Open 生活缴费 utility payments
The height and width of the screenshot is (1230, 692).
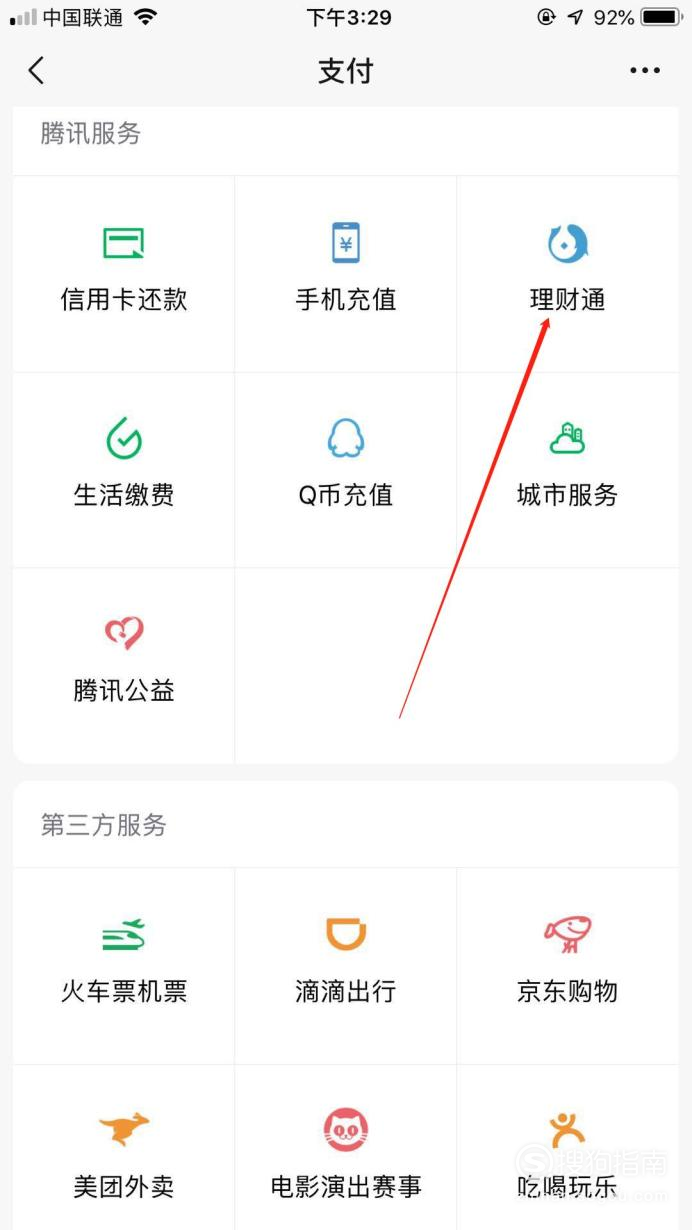point(124,470)
